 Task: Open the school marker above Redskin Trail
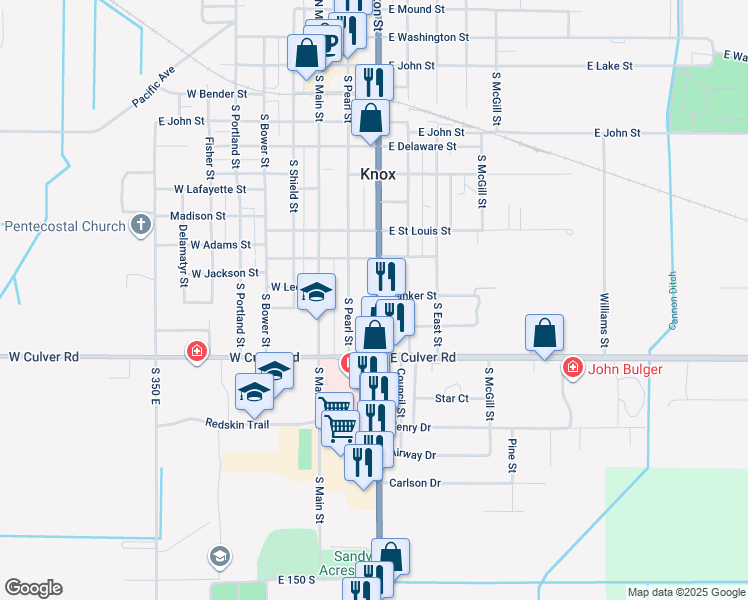pyautogui.click(x=254, y=393)
